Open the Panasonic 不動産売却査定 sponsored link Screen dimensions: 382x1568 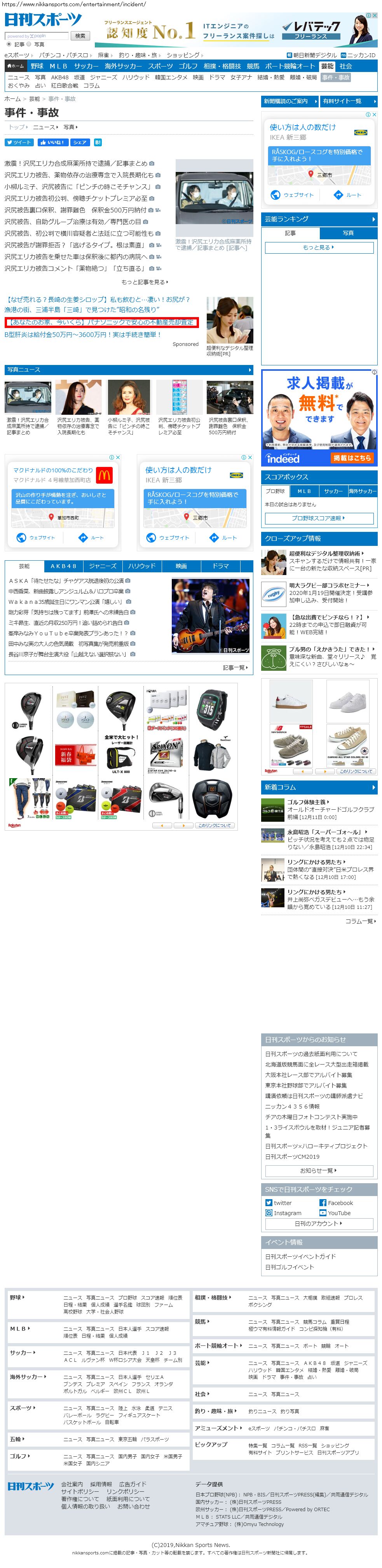(101, 322)
